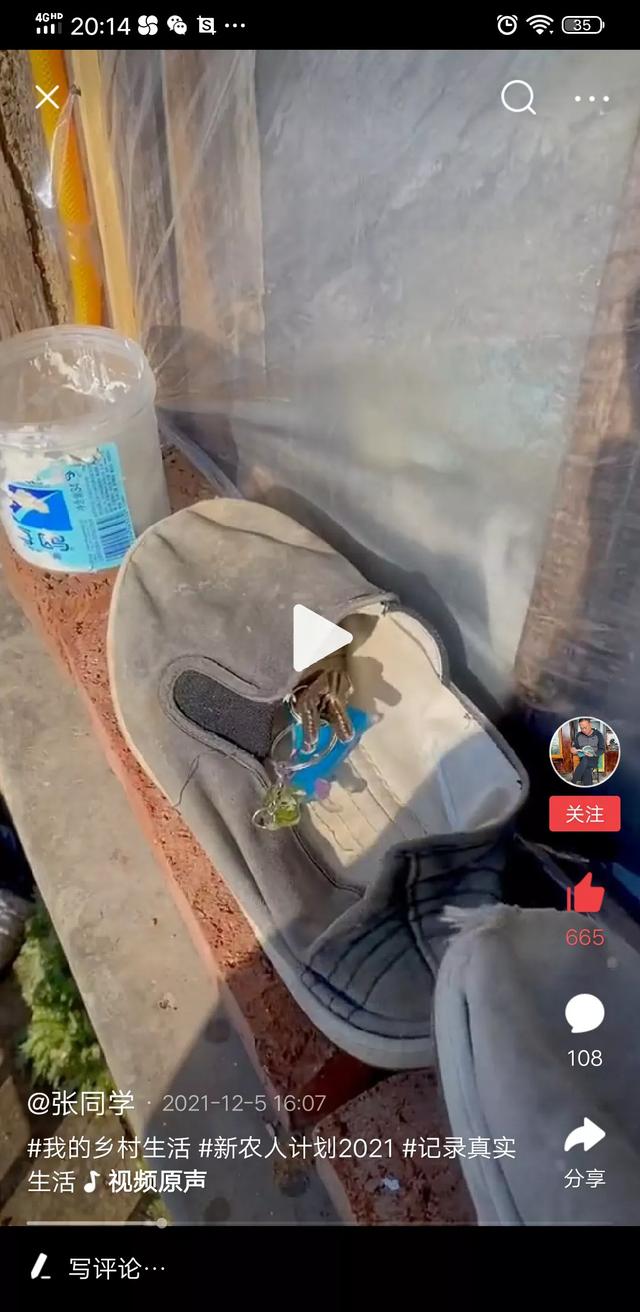Viewport: 640px width, 1312px height.
Task: Like the video with the thumbs-up icon
Action: 585,893
